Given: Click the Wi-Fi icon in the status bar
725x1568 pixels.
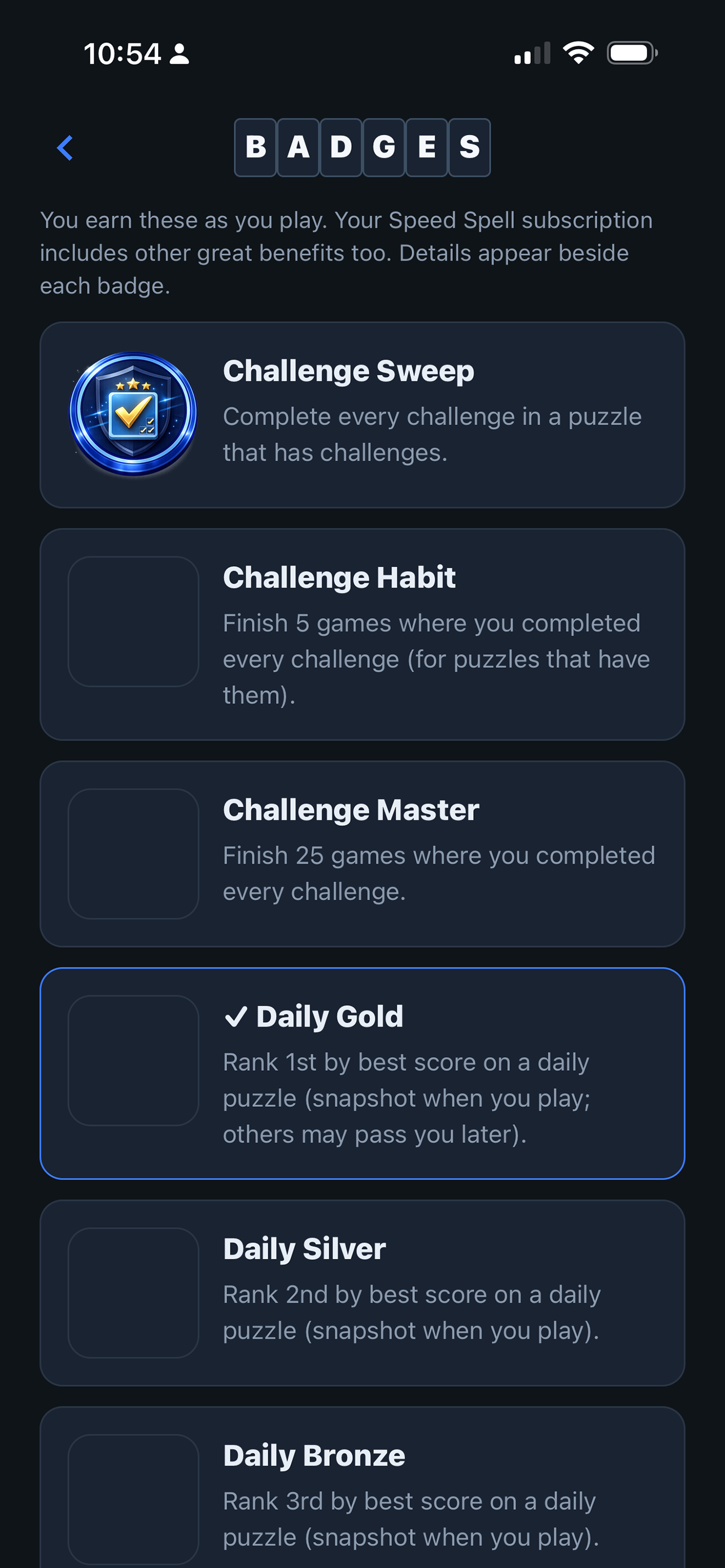Looking at the screenshot, I should (x=578, y=52).
